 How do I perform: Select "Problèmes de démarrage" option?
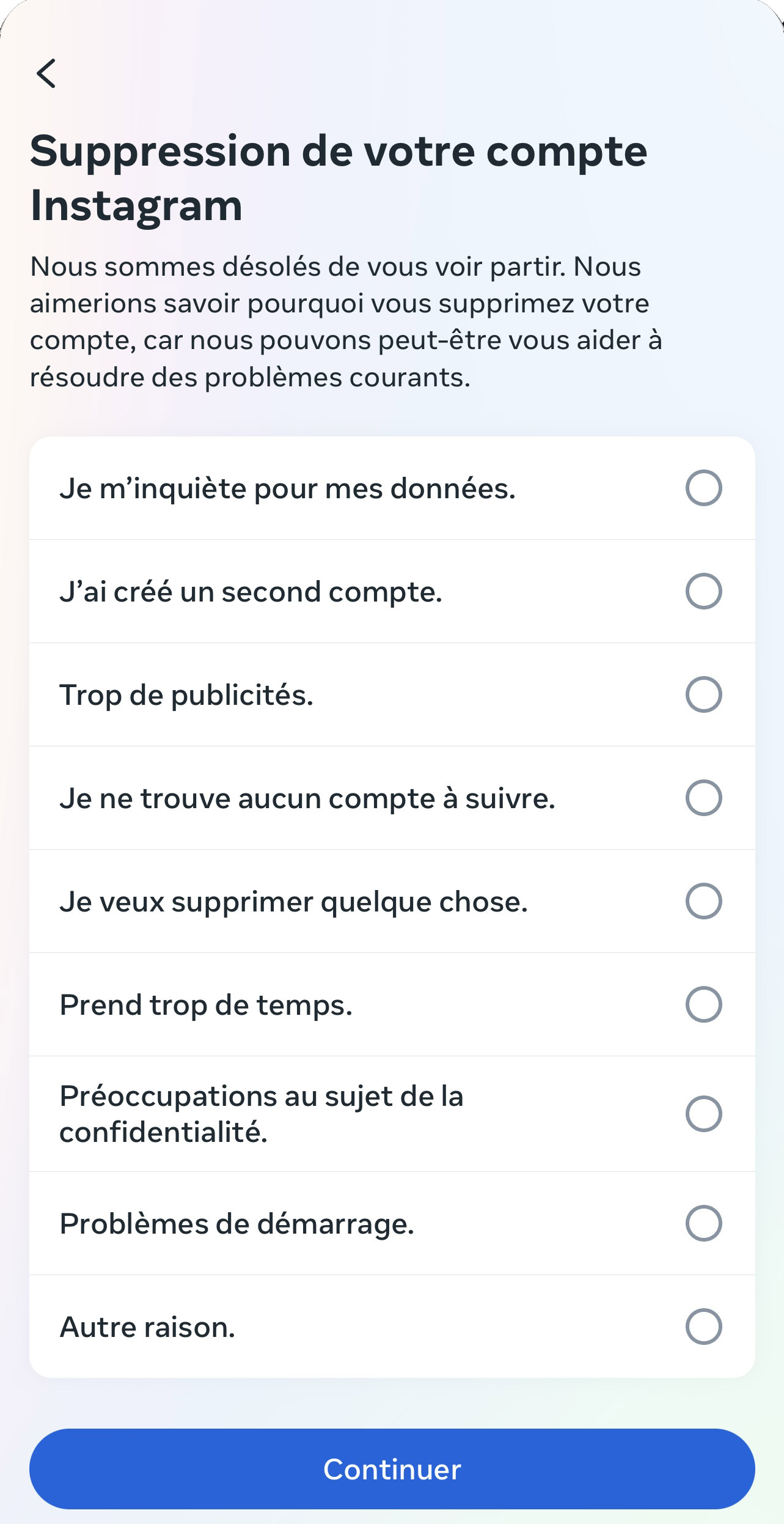pyautogui.click(x=392, y=1224)
